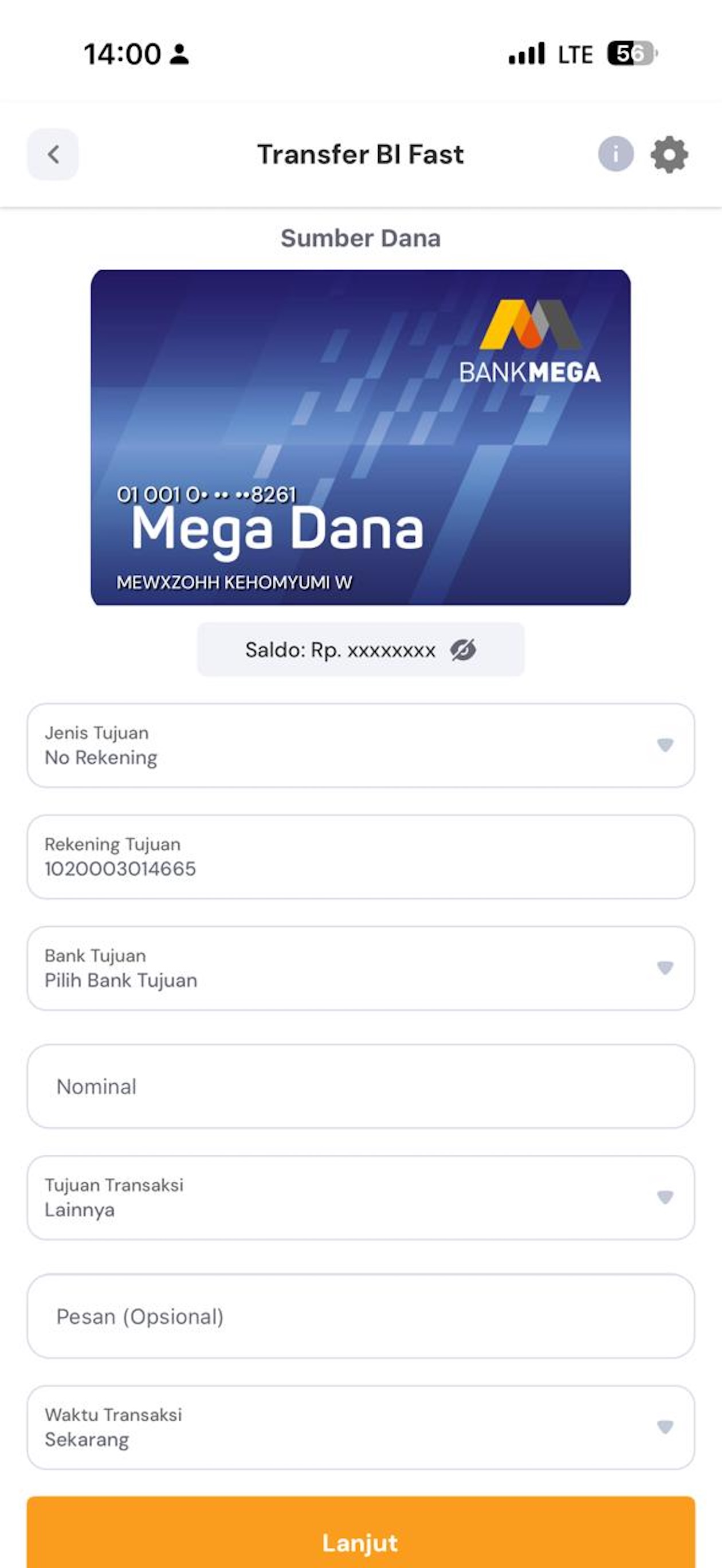Click the cellular signal indicator
Screen dimensions: 722x1568
(x=527, y=53)
